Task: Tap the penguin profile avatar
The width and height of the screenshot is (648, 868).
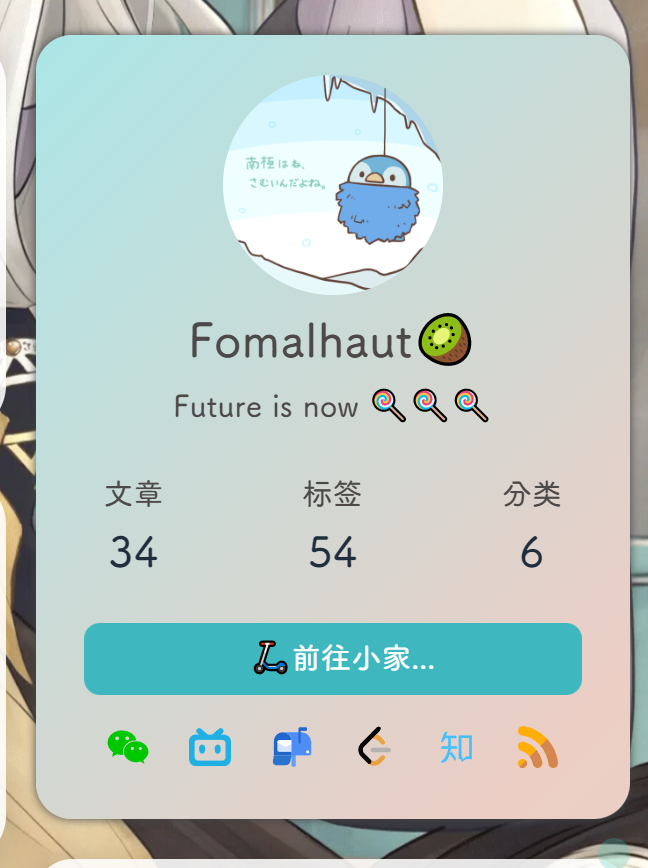Action: click(x=332, y=185)
